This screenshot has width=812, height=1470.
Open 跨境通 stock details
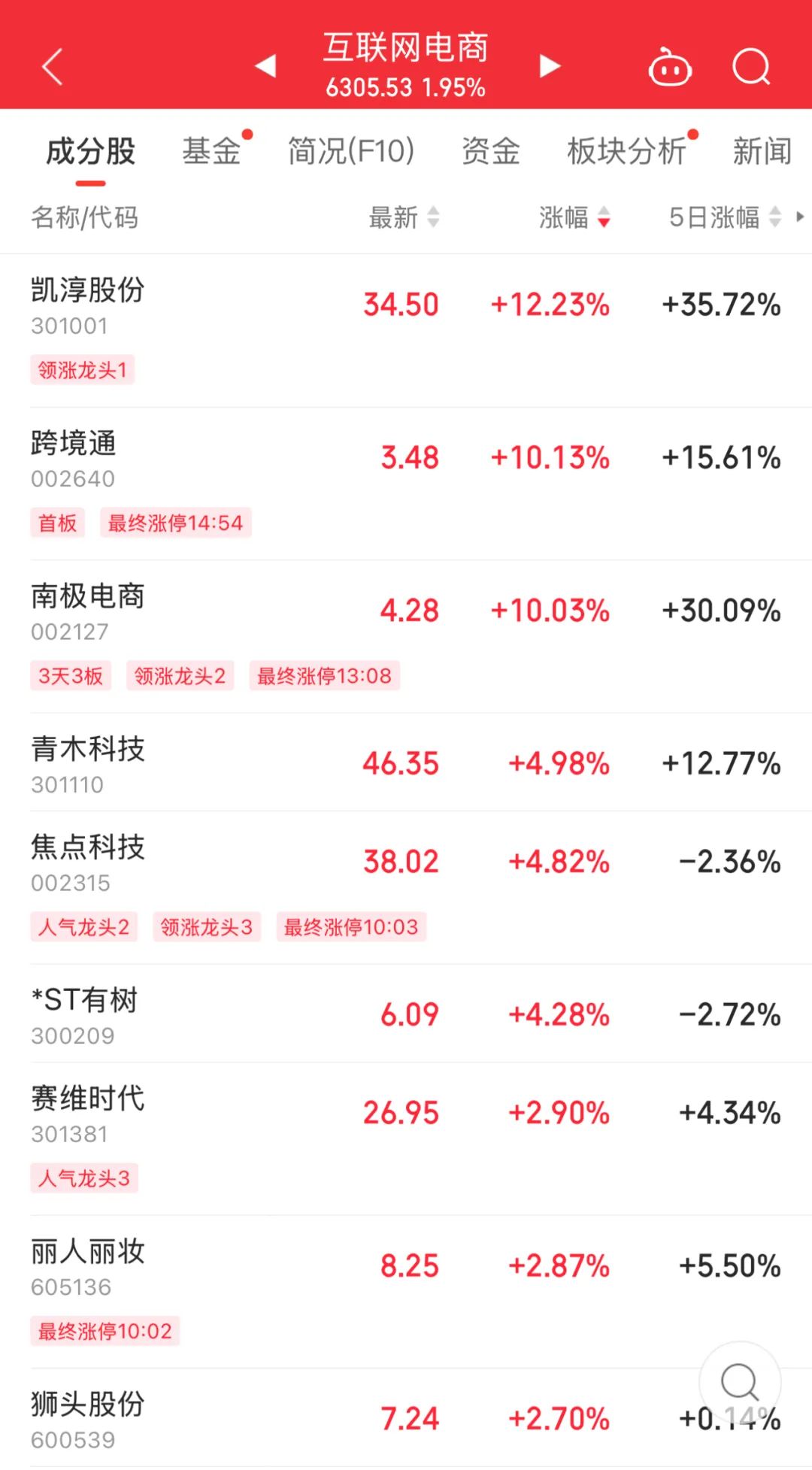[74, 444]
